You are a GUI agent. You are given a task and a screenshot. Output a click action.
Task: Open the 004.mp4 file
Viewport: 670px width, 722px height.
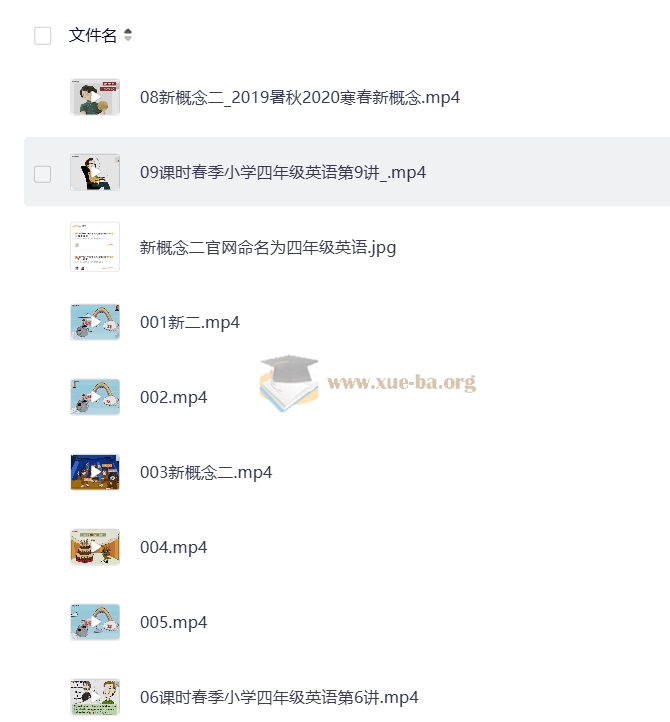[173, 547]
